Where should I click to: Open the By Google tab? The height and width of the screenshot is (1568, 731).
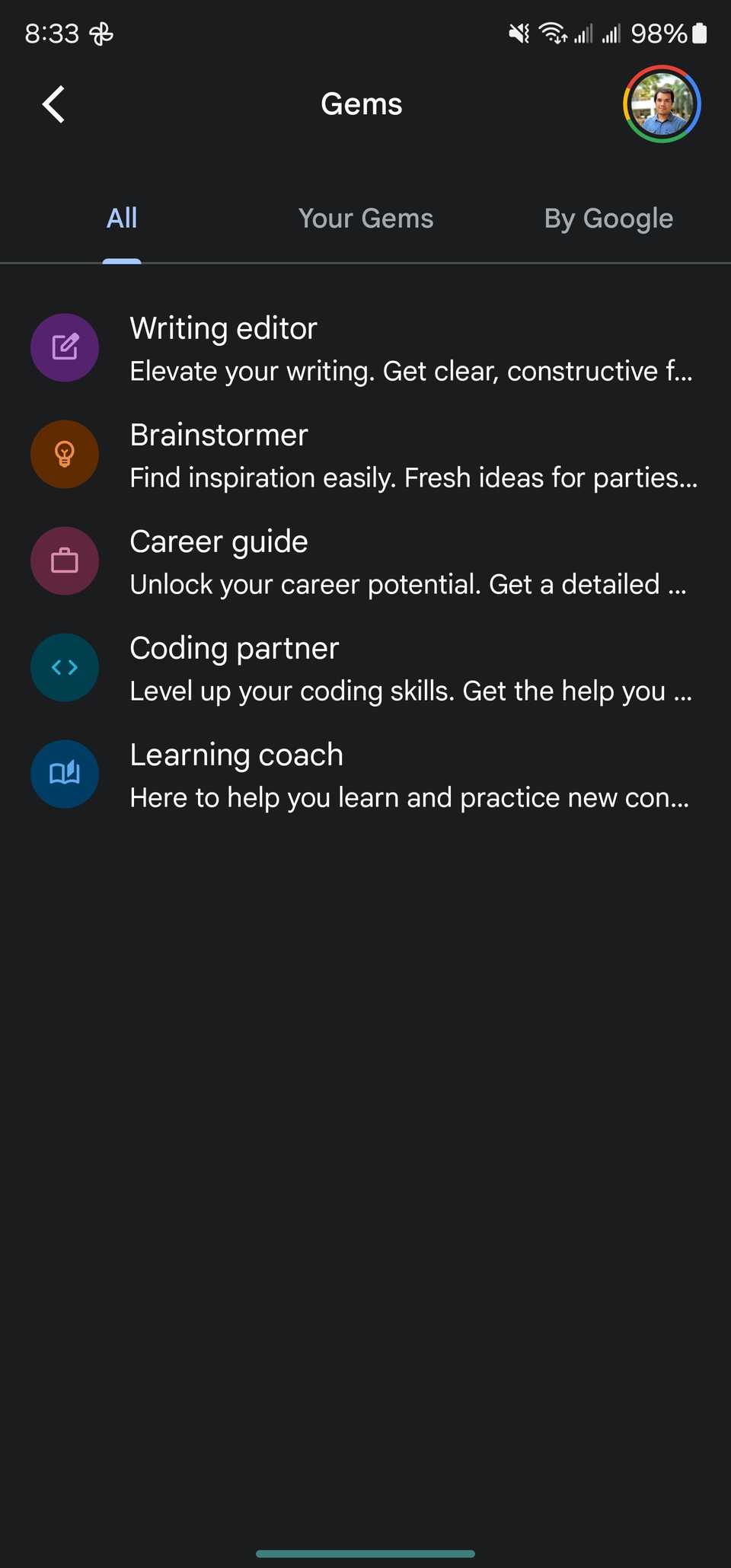click(608, 219)
